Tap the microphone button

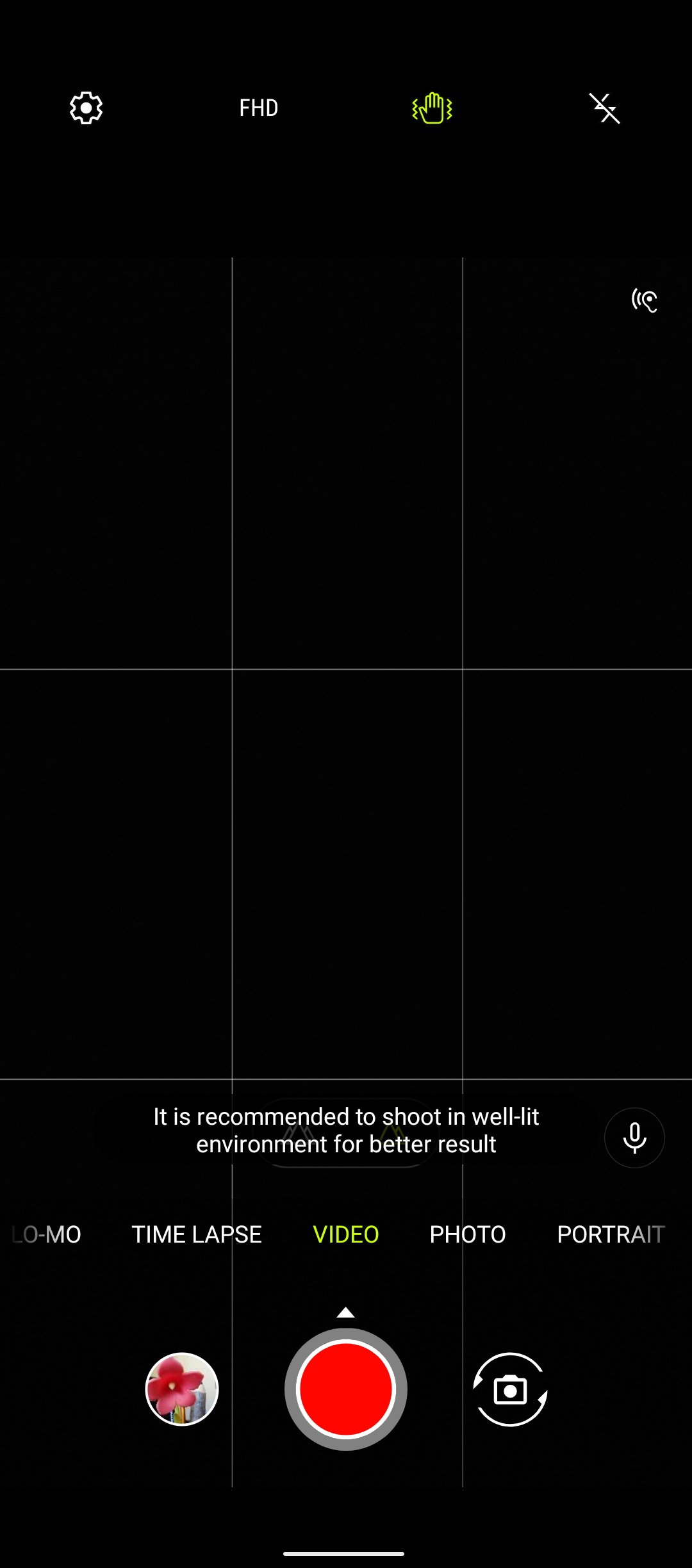click(x=634, y=1138)
